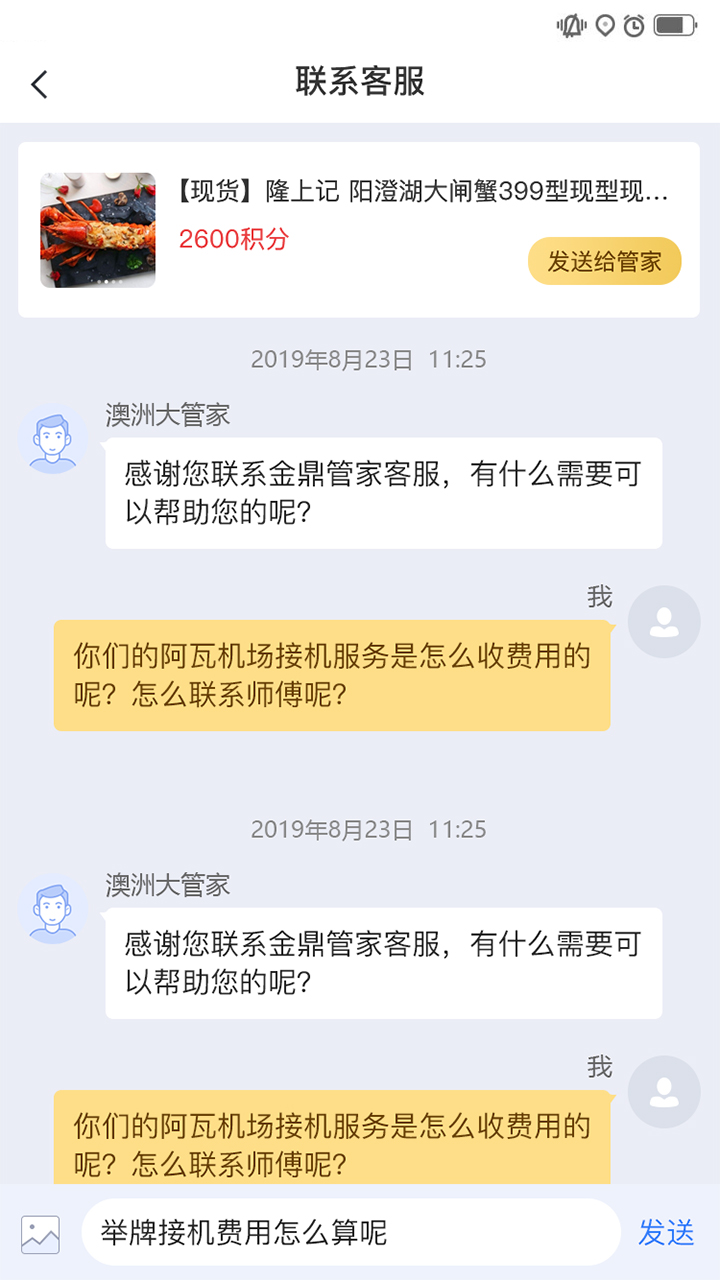Tap the 发送给管家 button
This screenshot has height=1280, width=720.
tap(604, 262)
